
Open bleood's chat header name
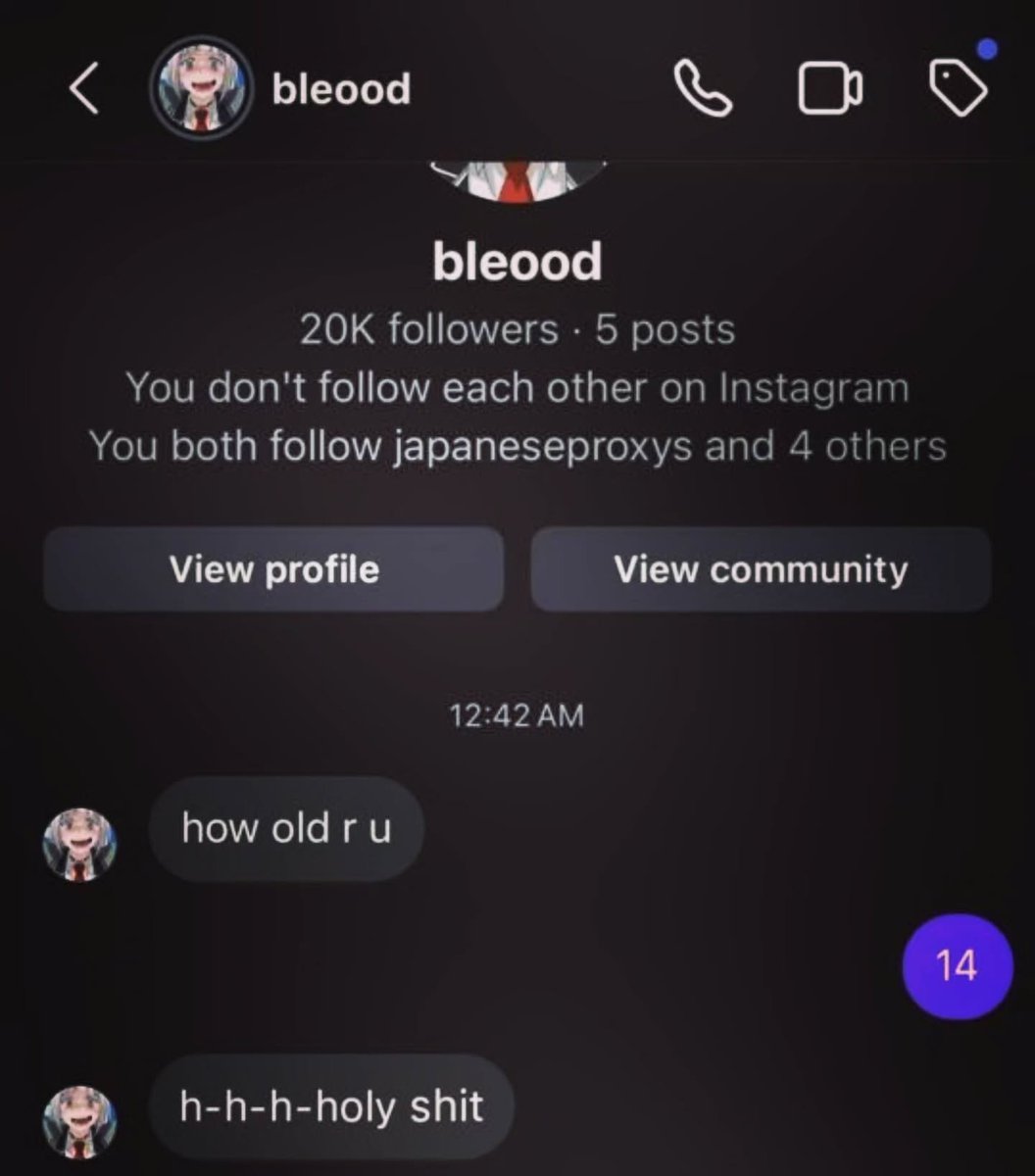click(x=341, y=89)
